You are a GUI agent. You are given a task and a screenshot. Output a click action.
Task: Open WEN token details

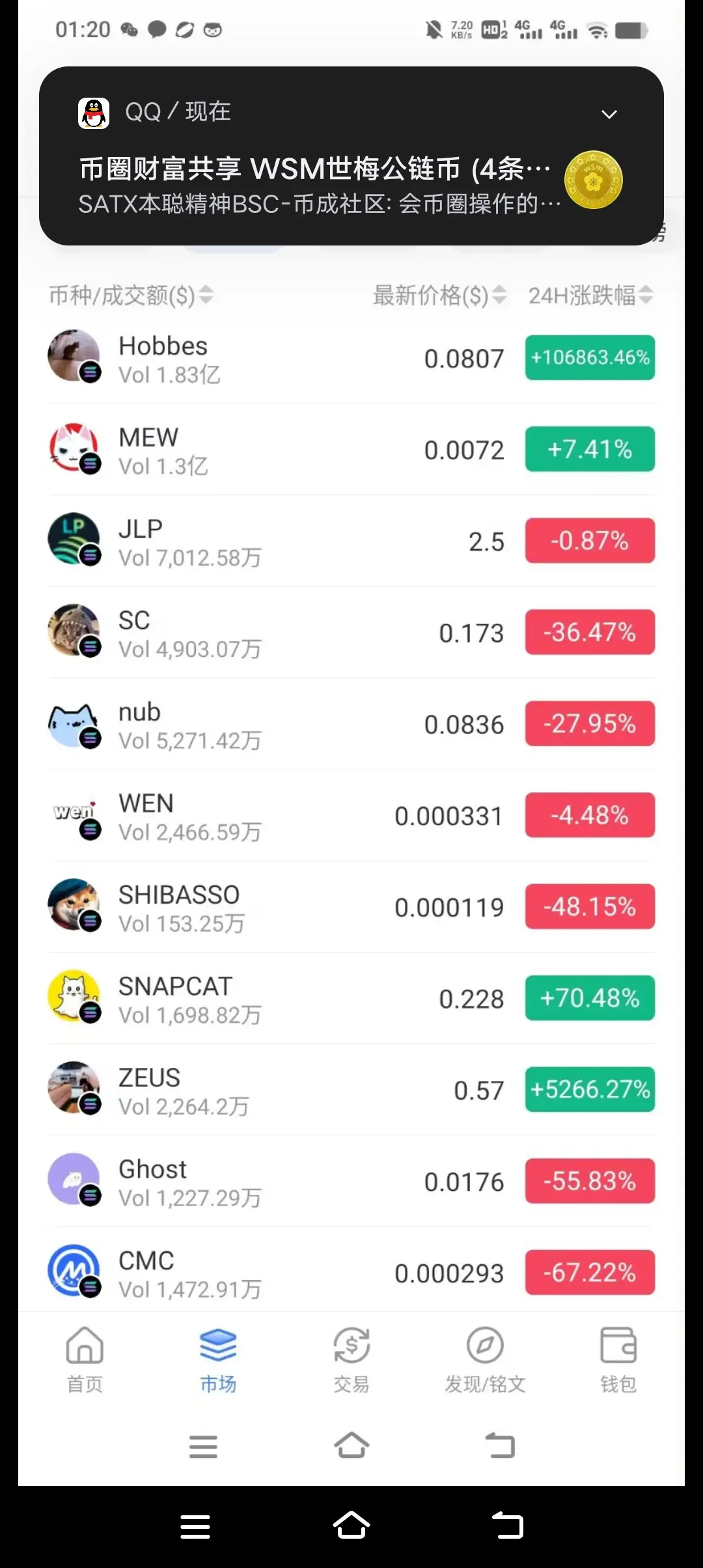click(351, 815)
